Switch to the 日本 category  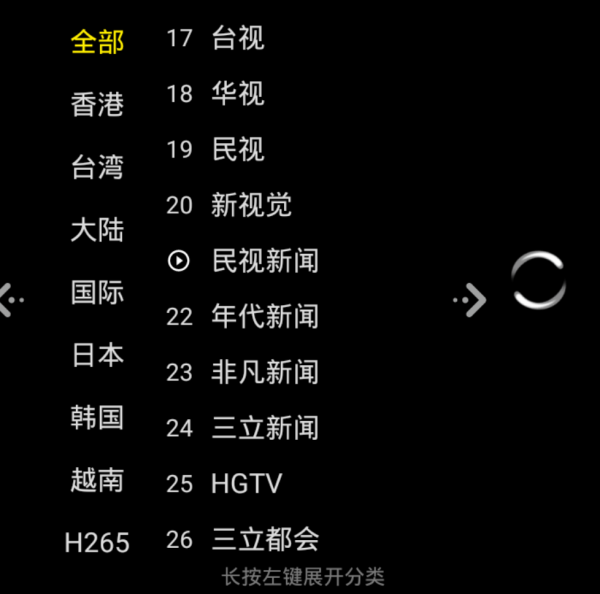pos(97,355)
